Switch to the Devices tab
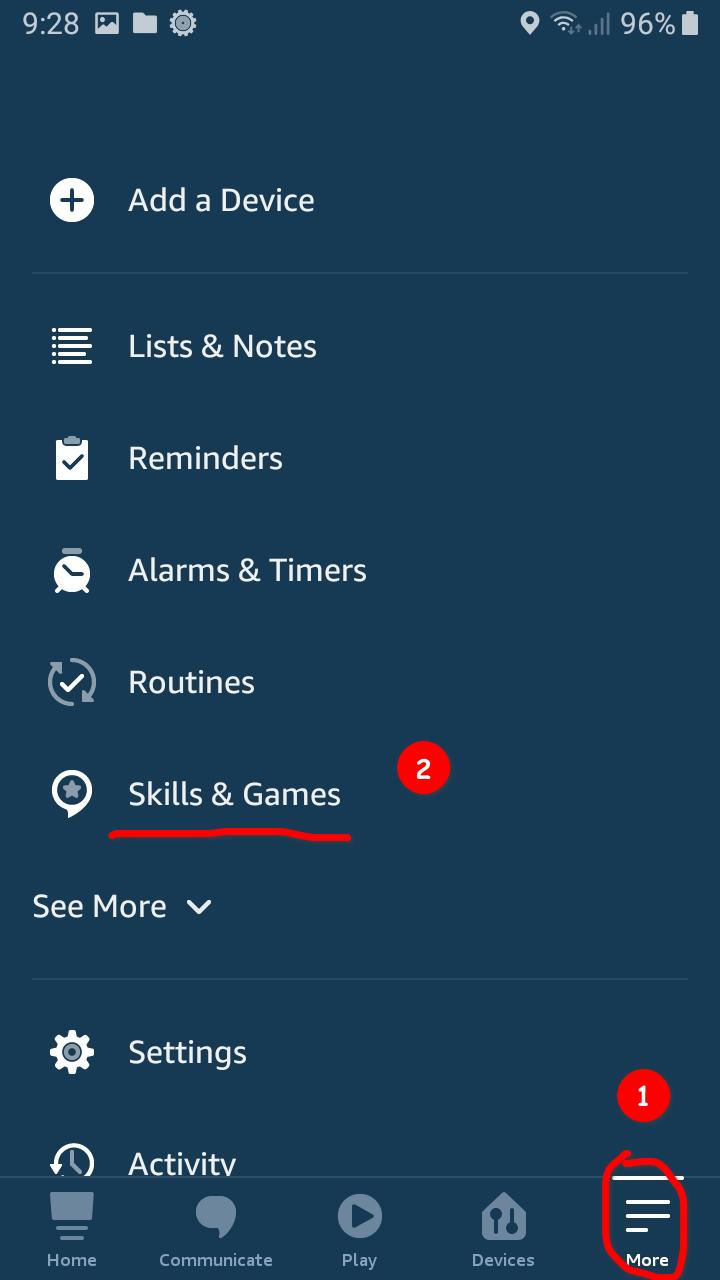 coord(504,1229)
